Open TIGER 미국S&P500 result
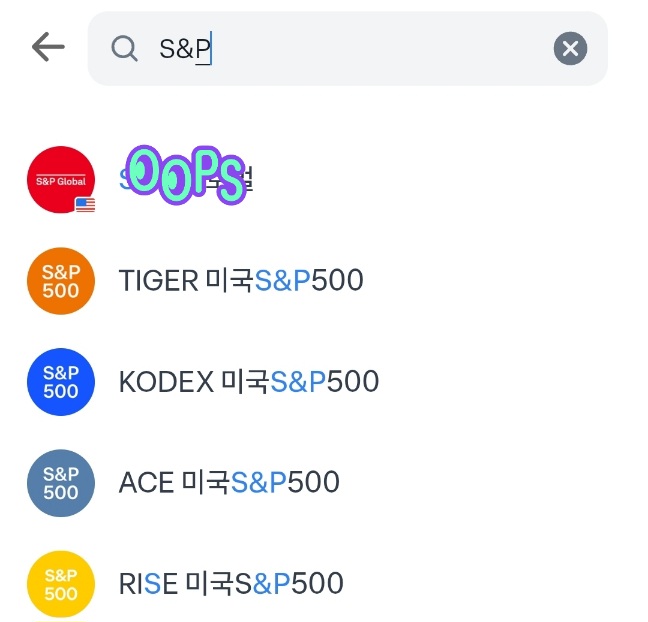648x622 pixels. click(x=240, y=281)
